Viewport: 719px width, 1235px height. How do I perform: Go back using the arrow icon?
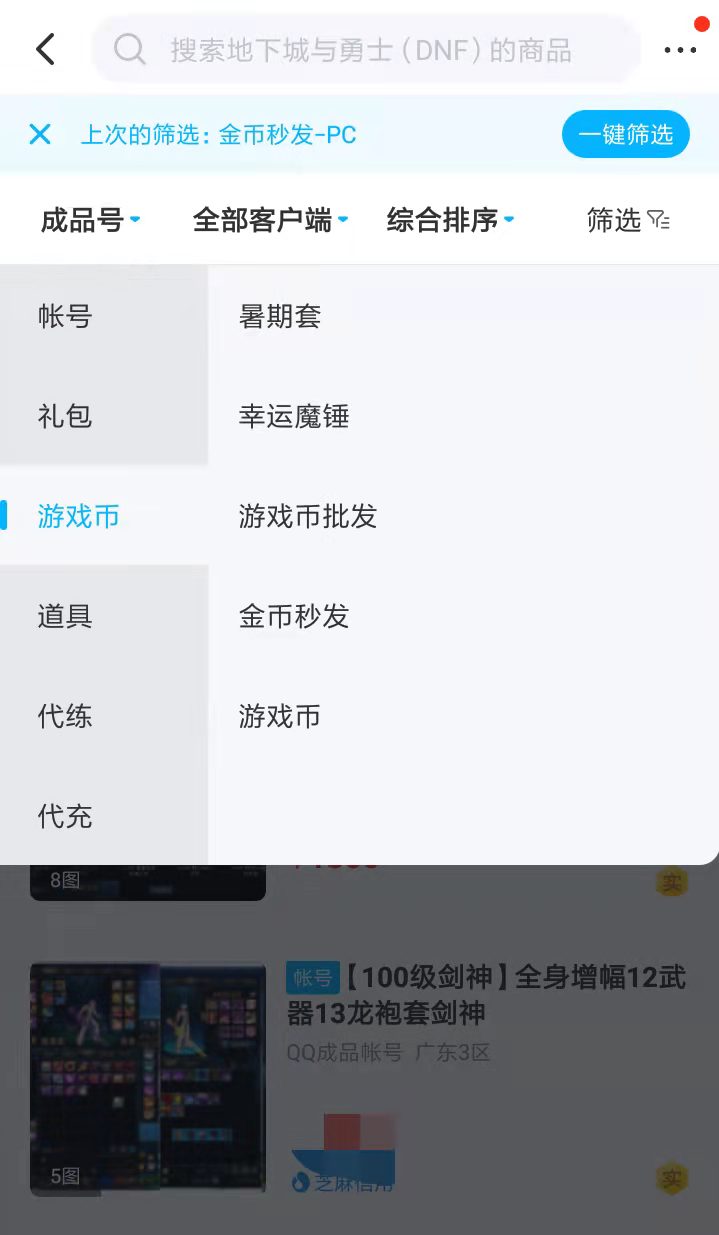45,49
